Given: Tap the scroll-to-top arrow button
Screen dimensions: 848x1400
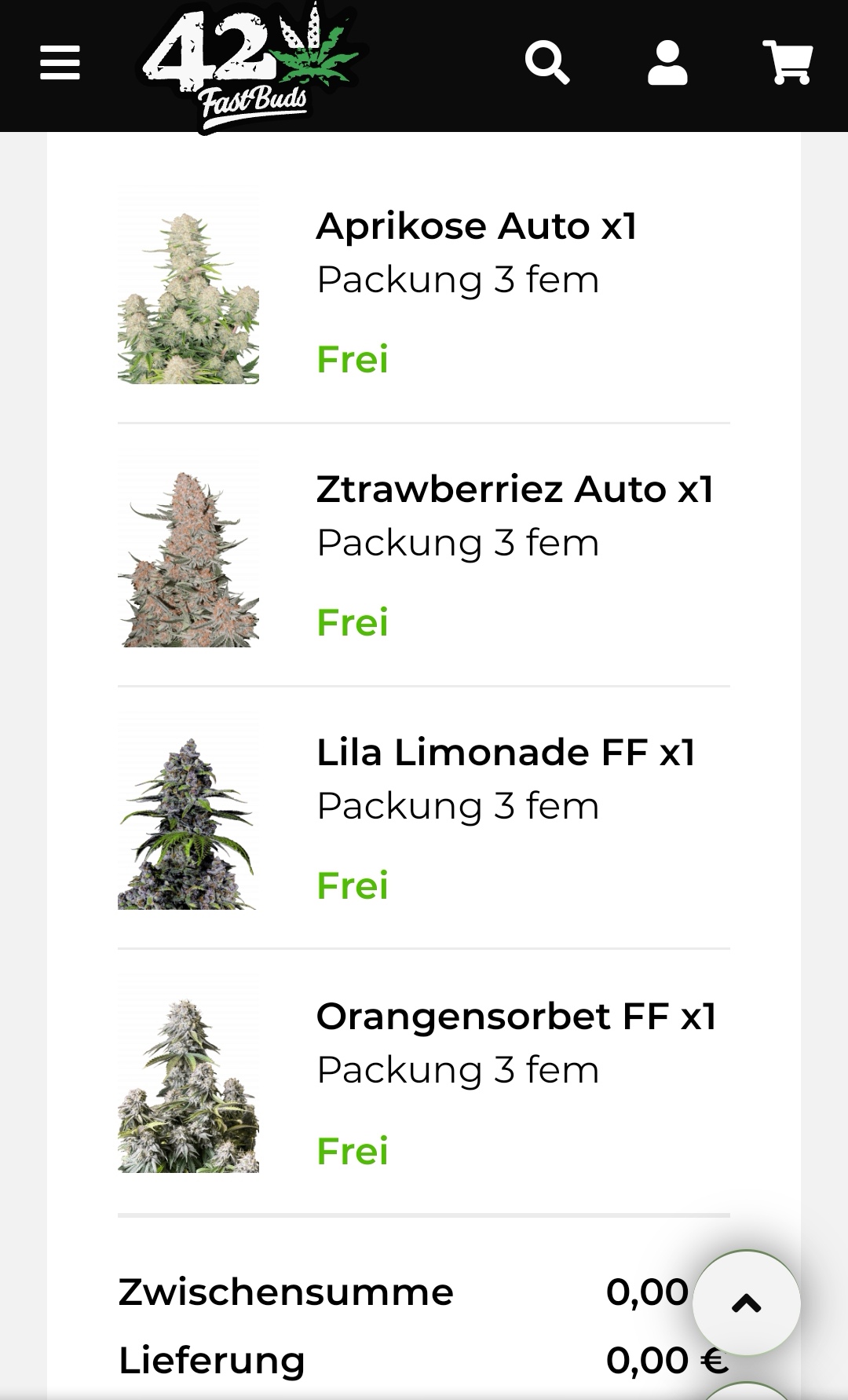Looking at the screenshot, I should click(x=747, y=1303).
